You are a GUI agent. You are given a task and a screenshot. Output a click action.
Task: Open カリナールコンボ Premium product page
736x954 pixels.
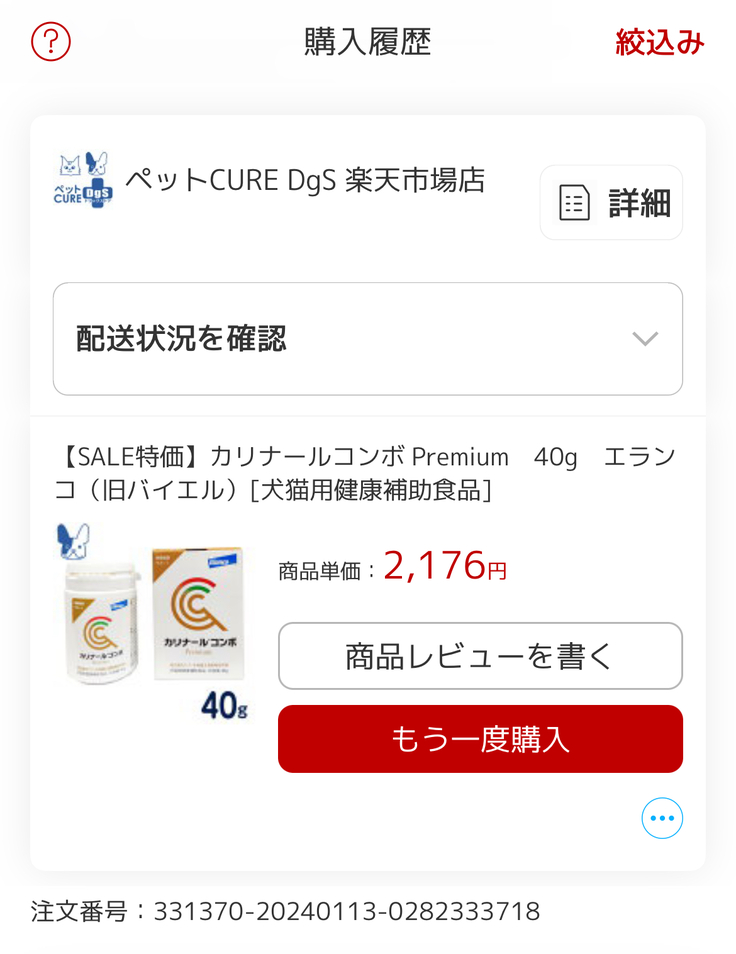tap(366, 473)
